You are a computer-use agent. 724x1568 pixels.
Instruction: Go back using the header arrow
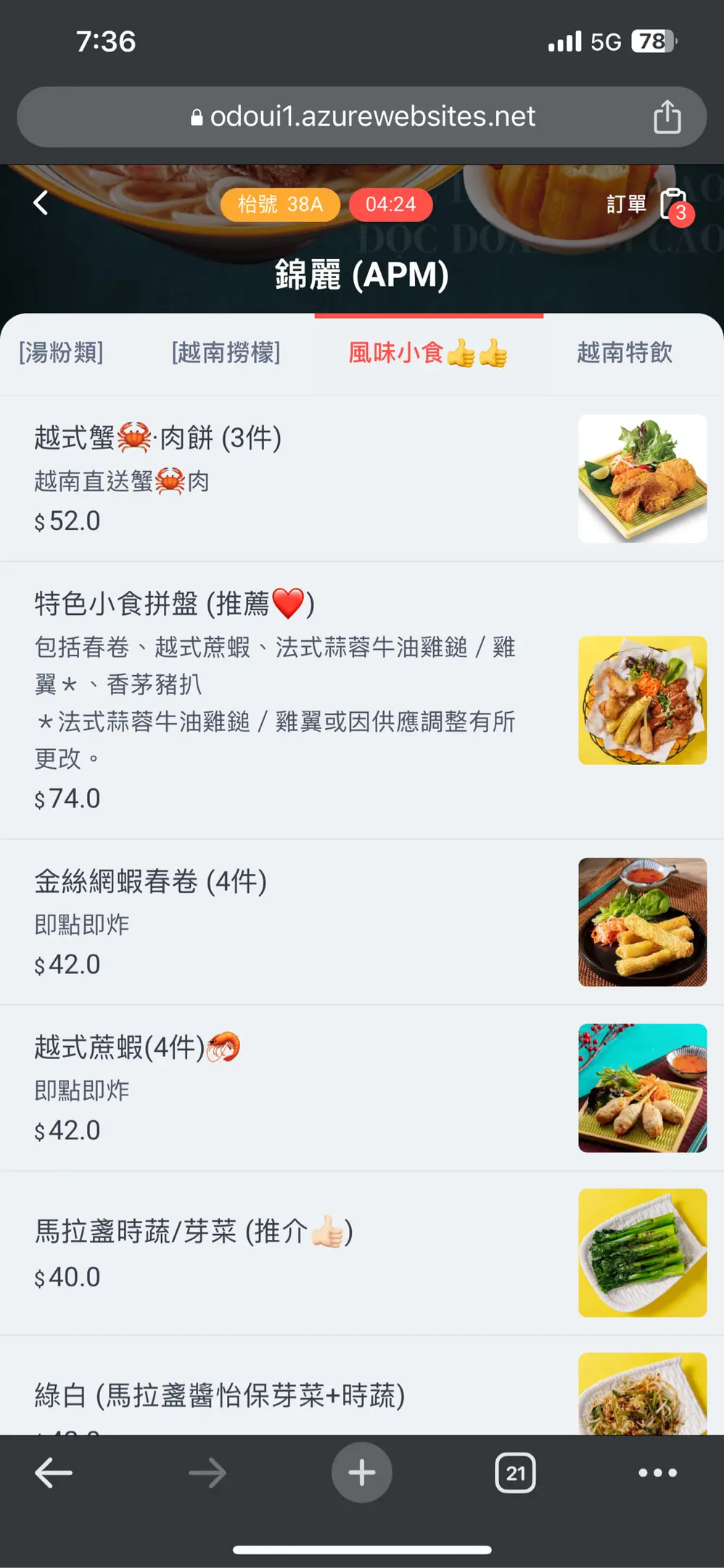[x=41, y=203]
